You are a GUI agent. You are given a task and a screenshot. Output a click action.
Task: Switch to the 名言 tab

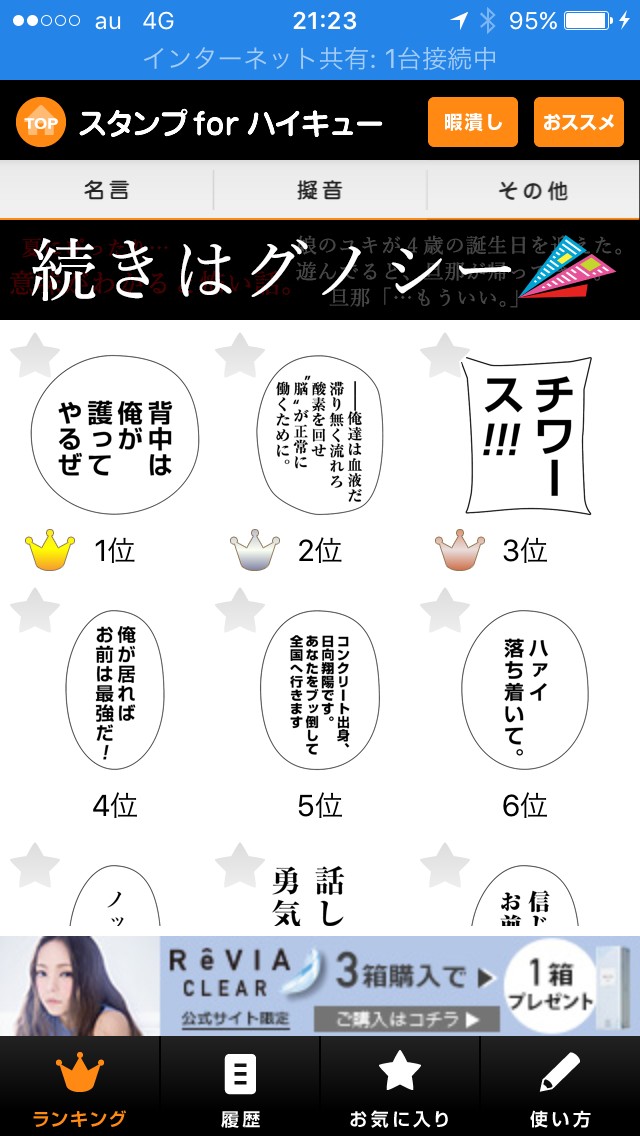point(107,190)
